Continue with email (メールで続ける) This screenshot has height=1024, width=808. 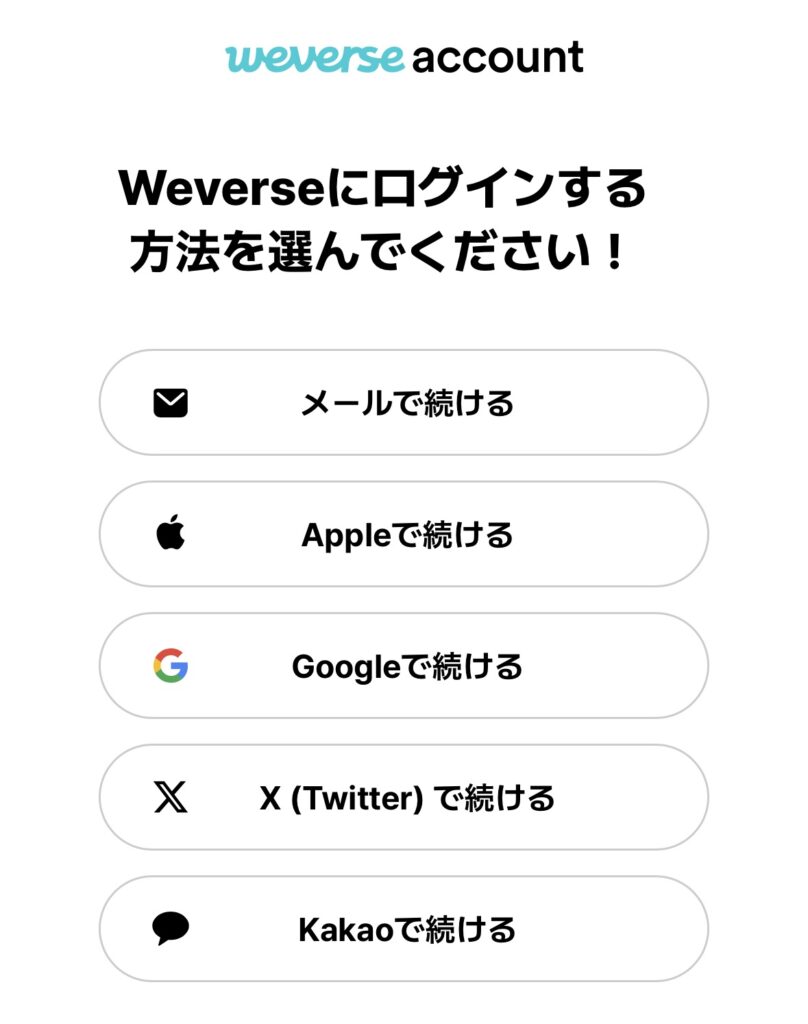(404, 403)
